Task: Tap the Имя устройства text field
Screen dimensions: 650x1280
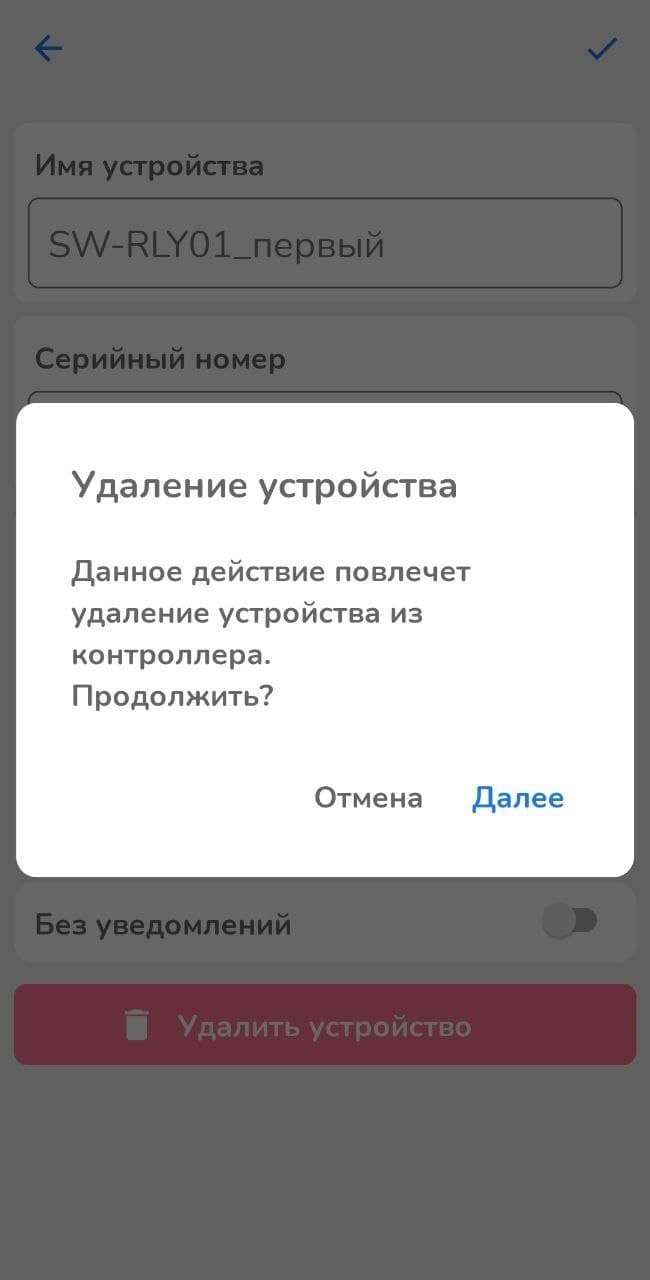Action: [x=325, y=244]
